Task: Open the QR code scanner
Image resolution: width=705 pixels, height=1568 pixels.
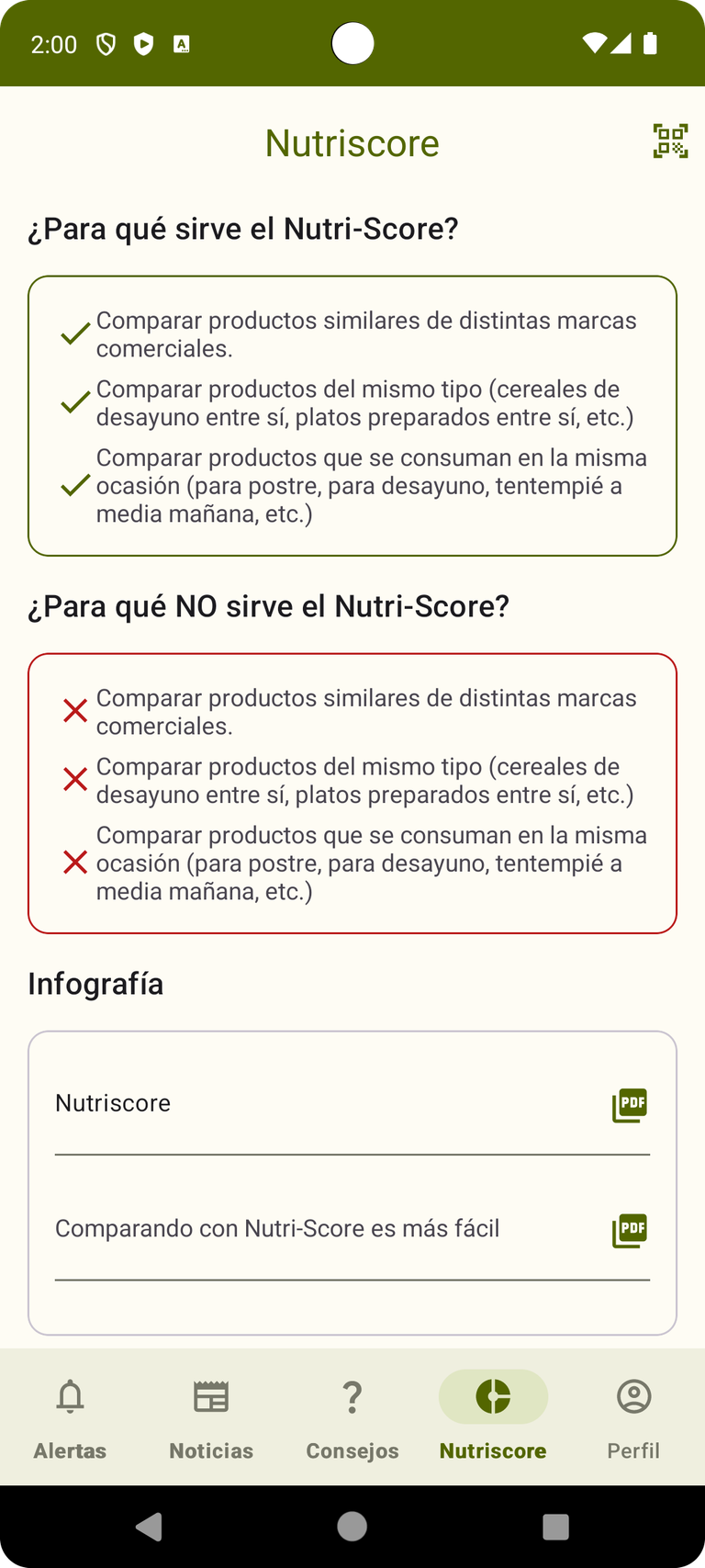Action: [x=670, y=141]
